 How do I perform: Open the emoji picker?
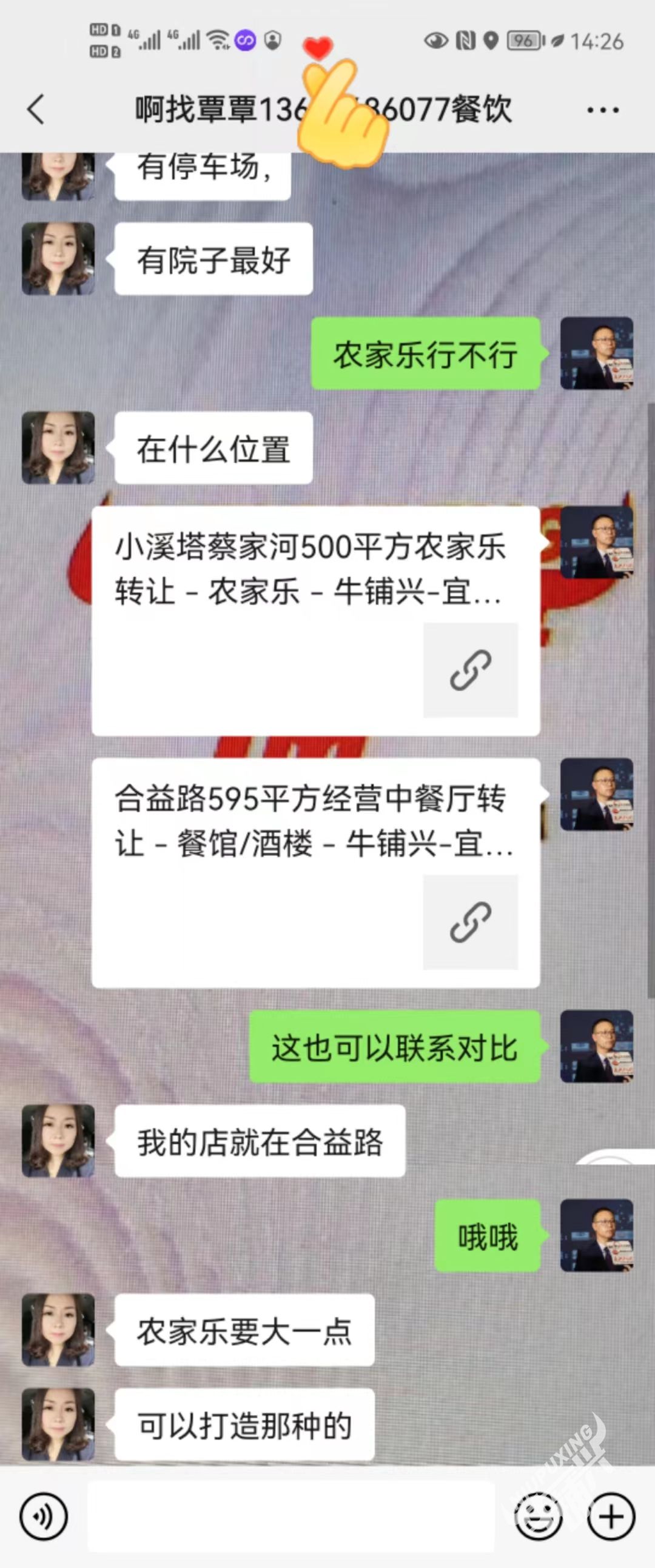[x=538, y=1516]
